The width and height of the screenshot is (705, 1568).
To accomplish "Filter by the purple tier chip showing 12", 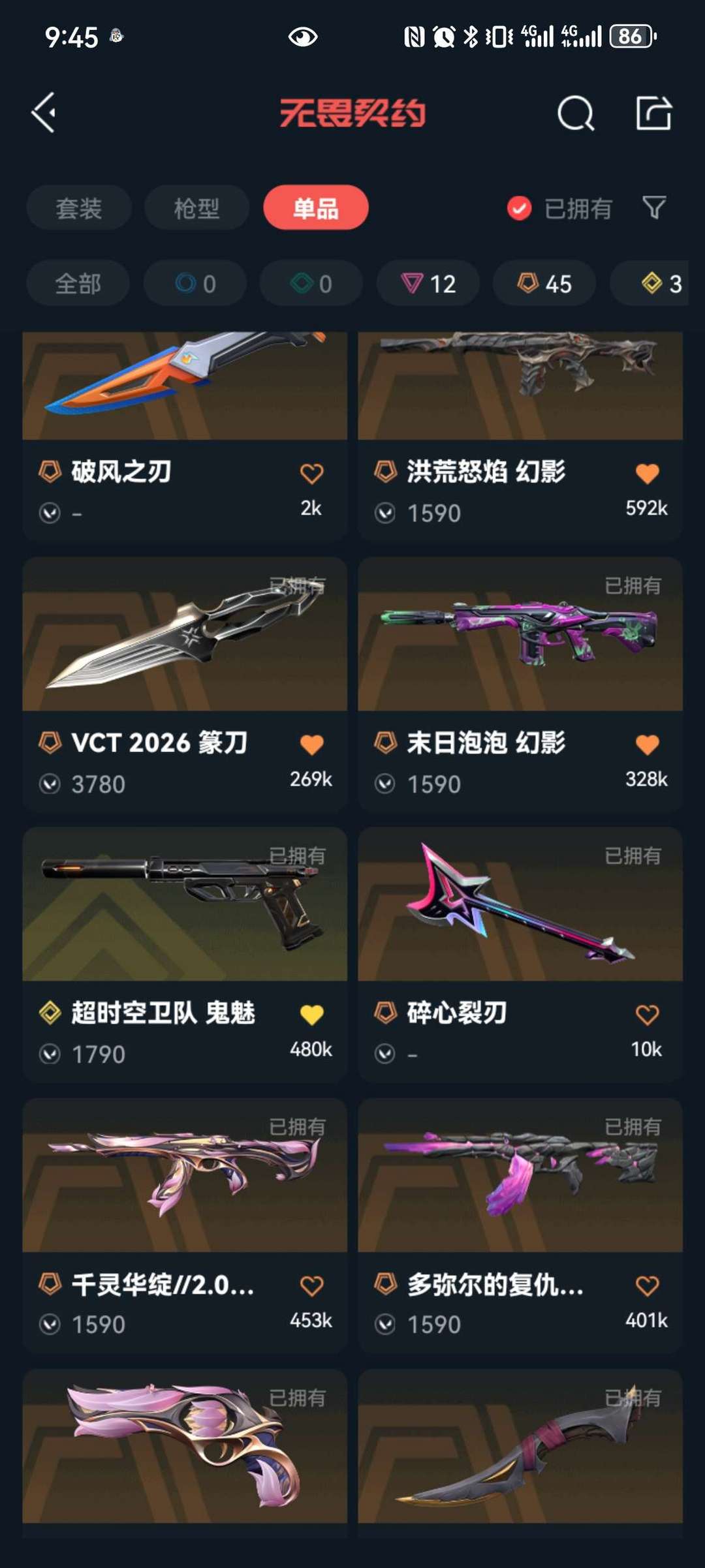I will tap(428, 283).
